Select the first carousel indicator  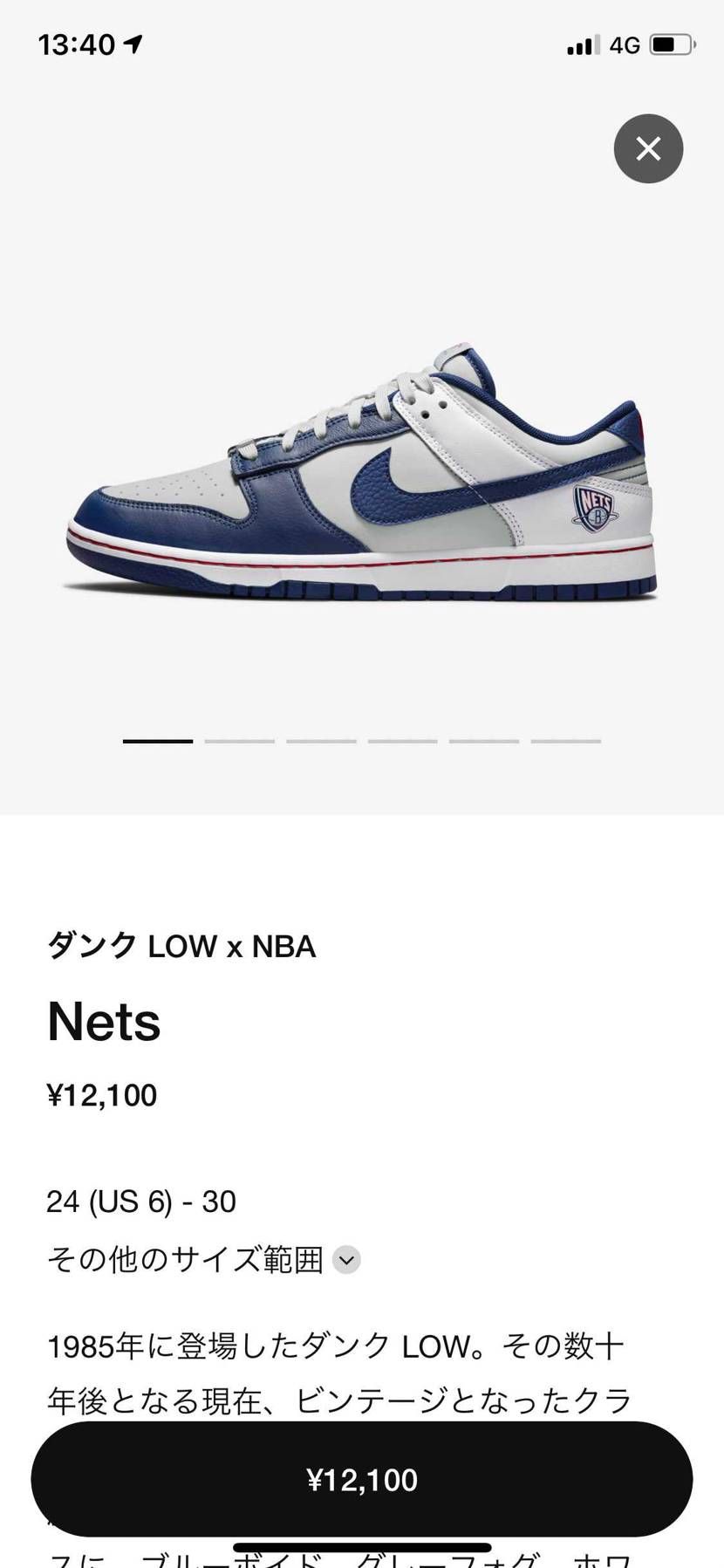click(158, 740)
